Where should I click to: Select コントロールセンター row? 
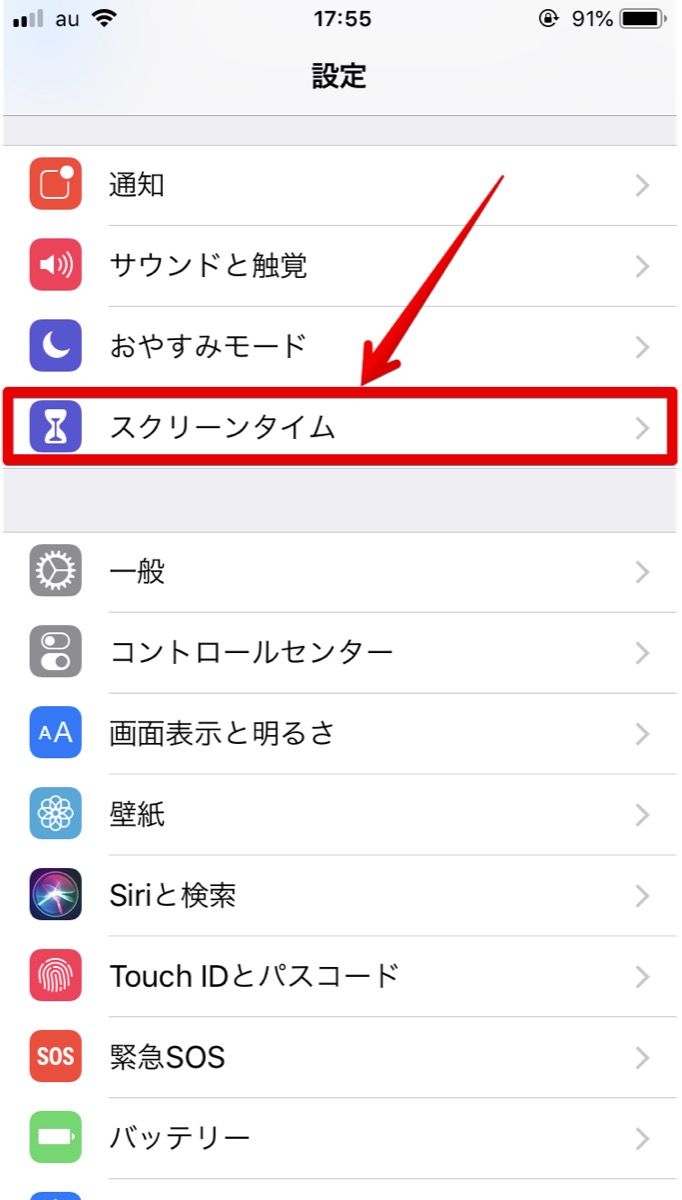click(x=340, y=653)
